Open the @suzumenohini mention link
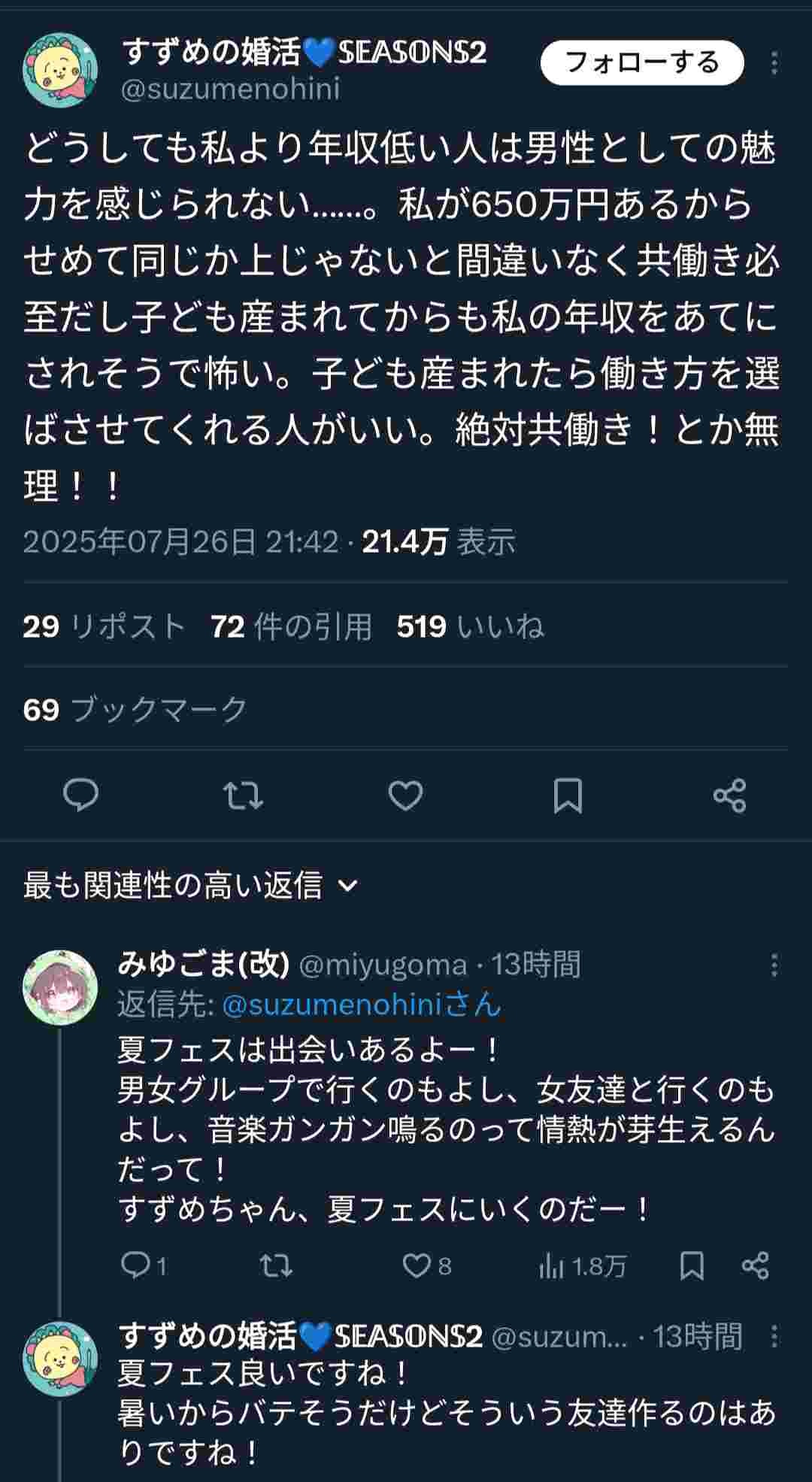Image resolution: width=812 pixels, height=1482 pixels. pyautogui.click(x=361, y=1005)
